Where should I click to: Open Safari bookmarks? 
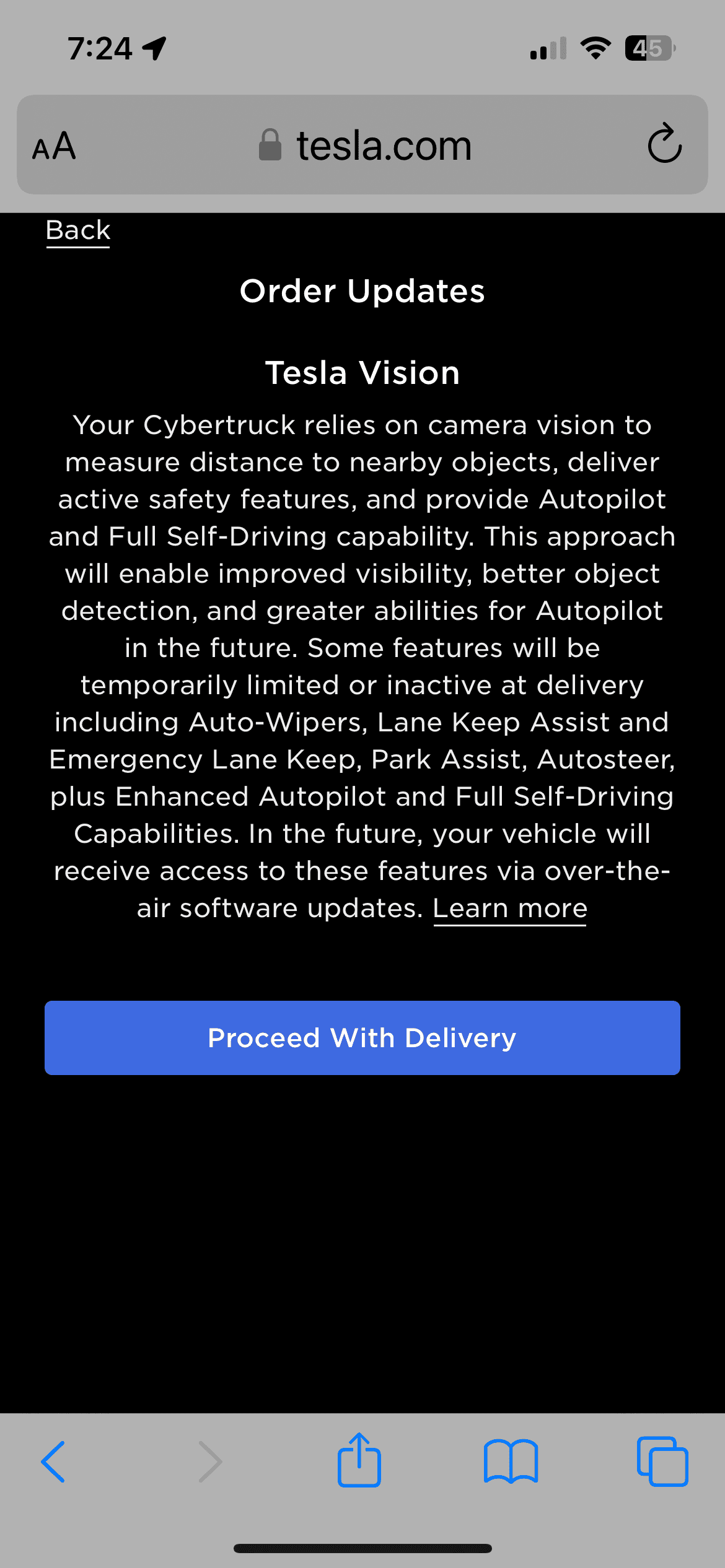click(511, 1461)
